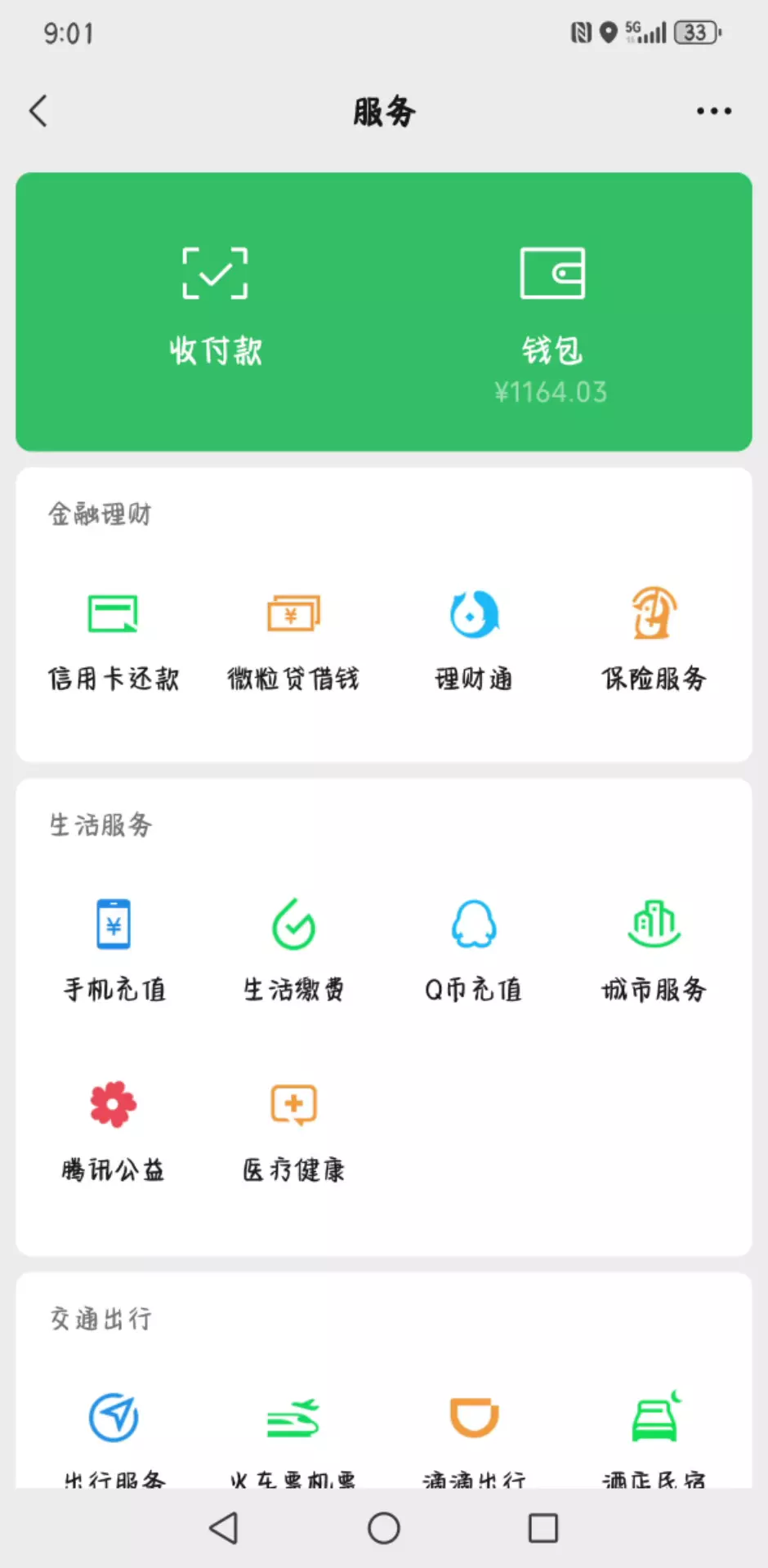Open 滴滴出行 ride hailing
The height and width of the screenshot is (1568, 768).
474,1429
